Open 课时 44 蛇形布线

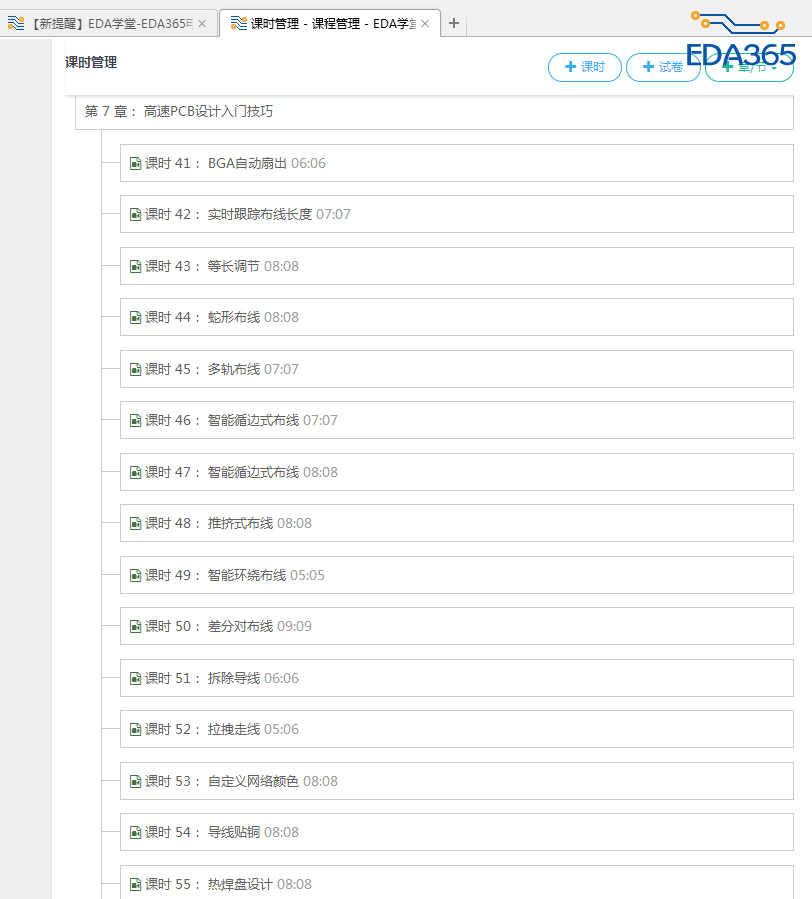coord(233,317)
